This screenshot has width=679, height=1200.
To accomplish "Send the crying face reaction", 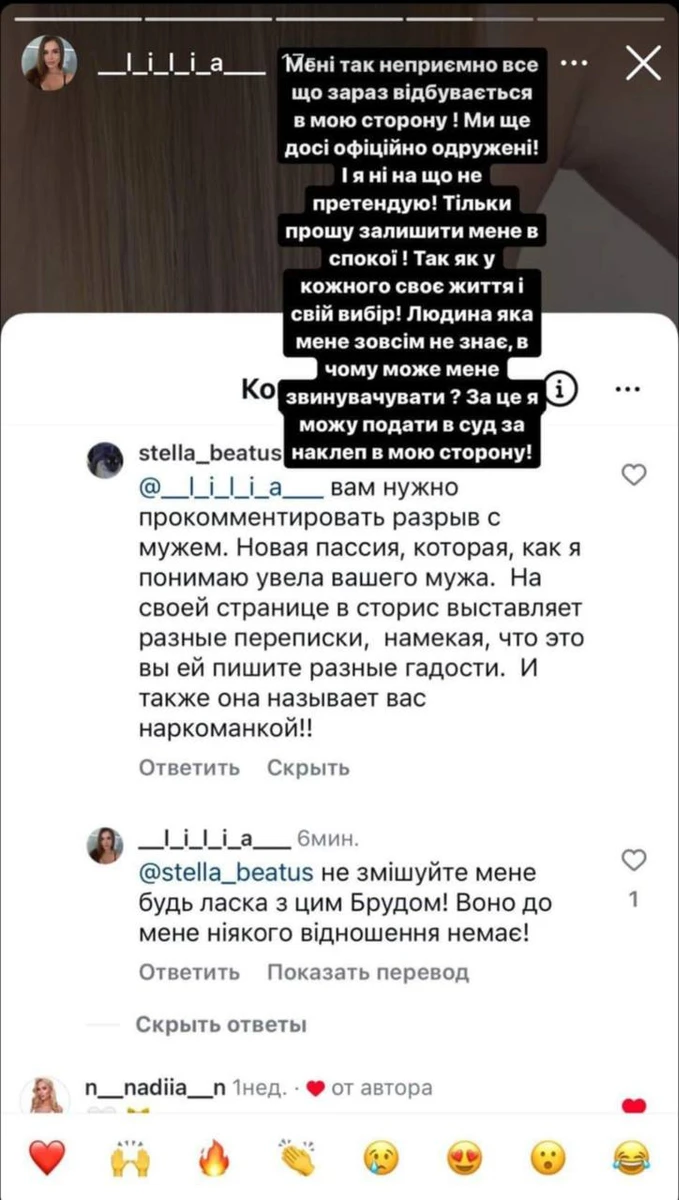I will pyautogui.click(x=381, y=1159).
